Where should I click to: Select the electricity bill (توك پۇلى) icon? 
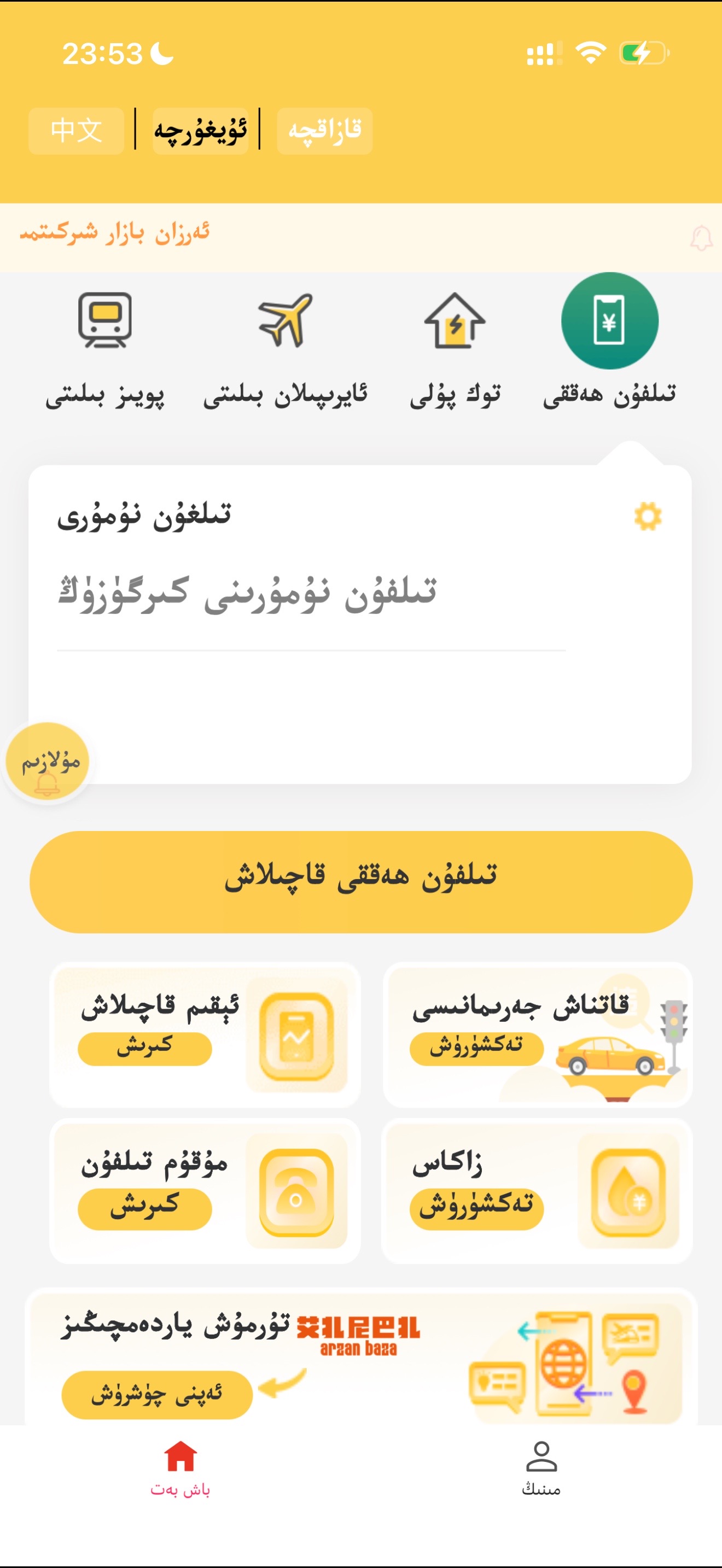456,323
